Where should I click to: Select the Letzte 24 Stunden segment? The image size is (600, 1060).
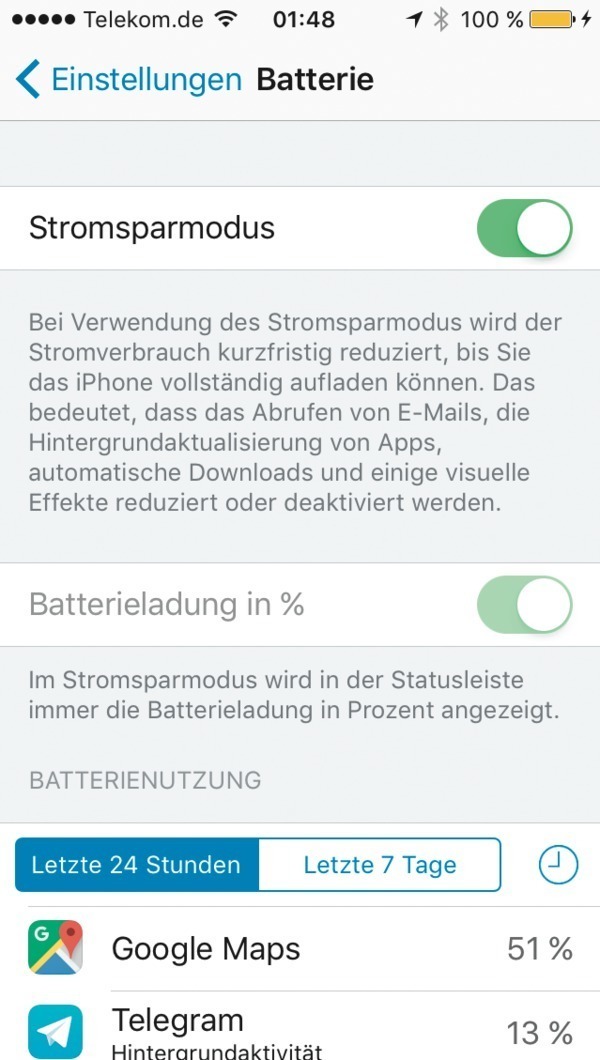(136, 865)
